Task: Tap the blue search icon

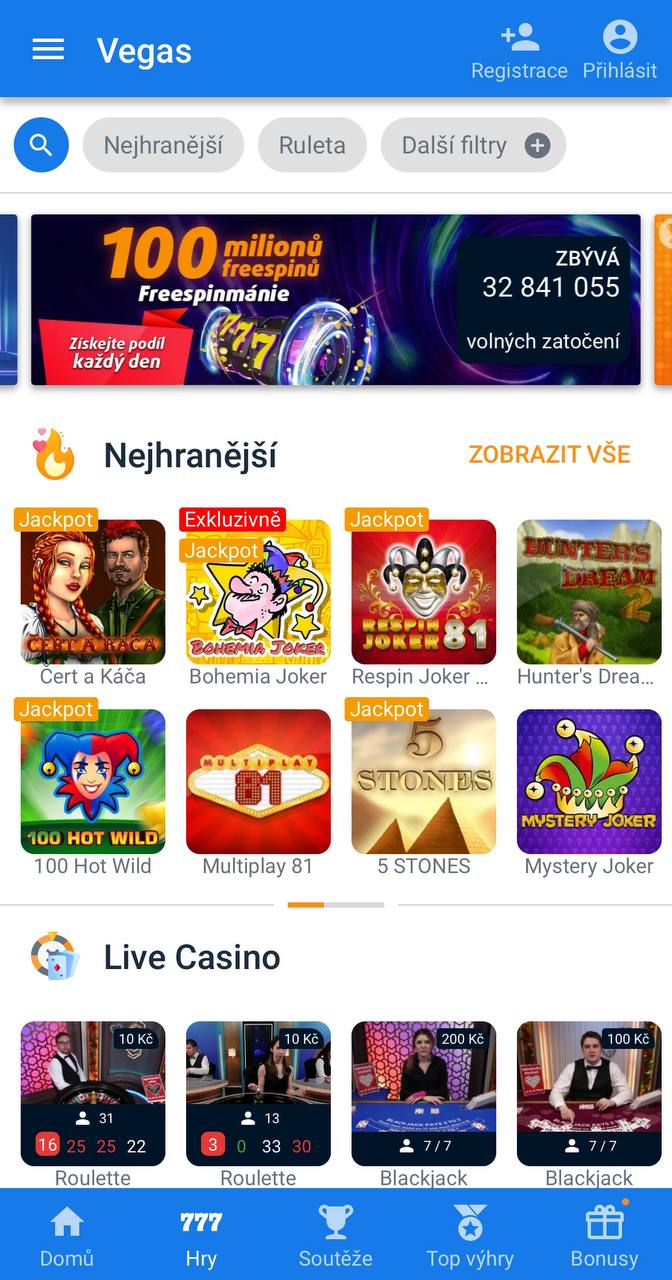Action: (41, 145)
